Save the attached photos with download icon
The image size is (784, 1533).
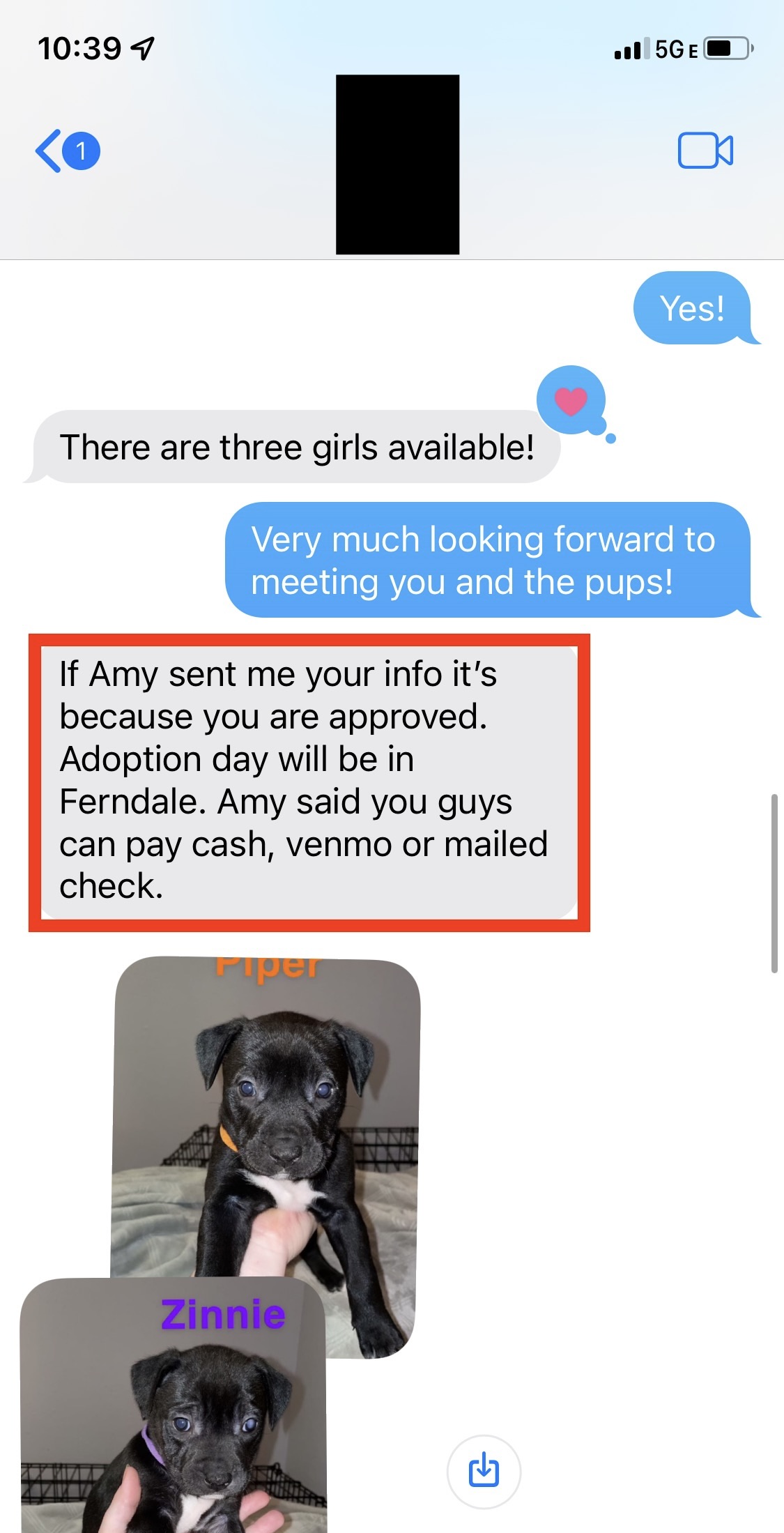pyautogui.click(x=484, y=1472)
